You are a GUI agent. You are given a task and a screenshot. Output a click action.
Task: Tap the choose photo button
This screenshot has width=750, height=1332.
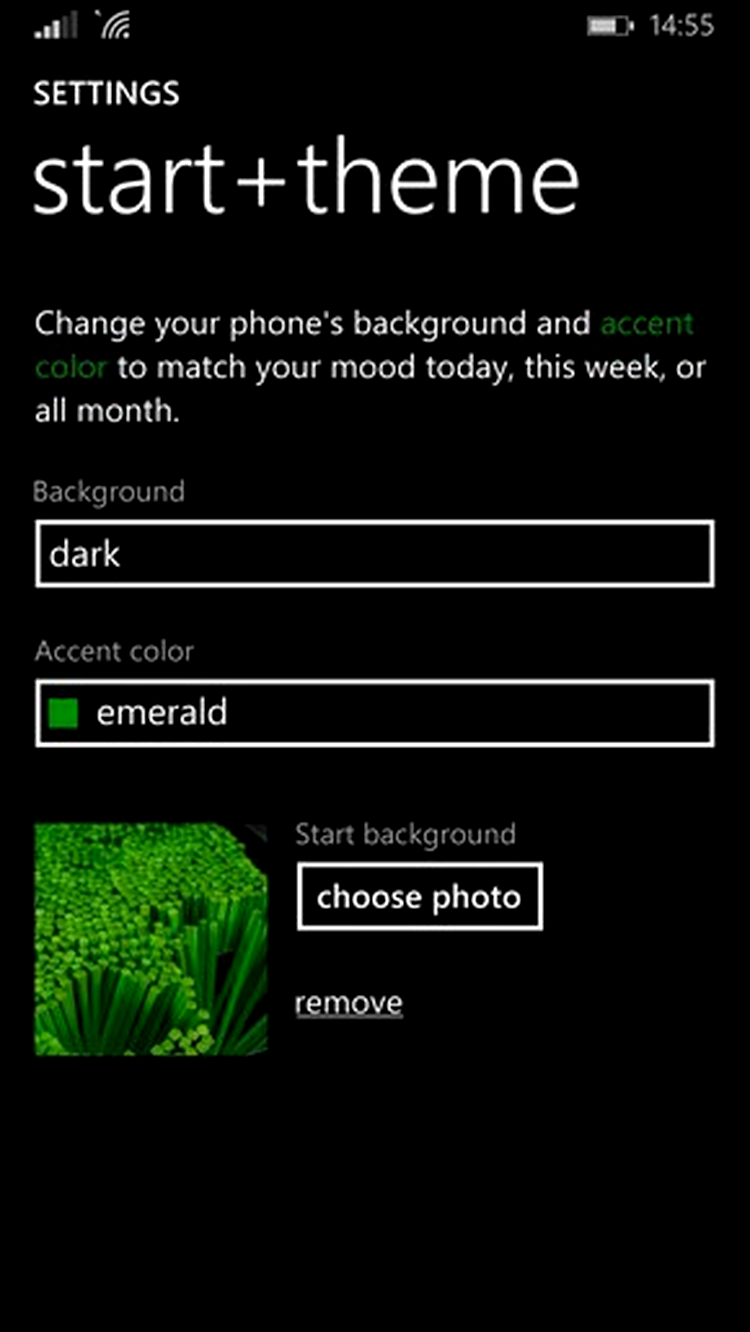(x=419, y=897)
